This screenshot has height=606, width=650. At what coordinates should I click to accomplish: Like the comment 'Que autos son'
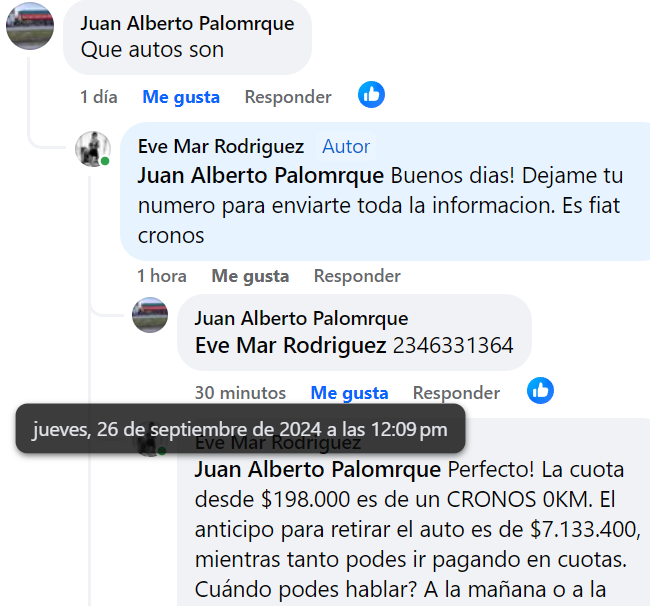click(181, 97)
